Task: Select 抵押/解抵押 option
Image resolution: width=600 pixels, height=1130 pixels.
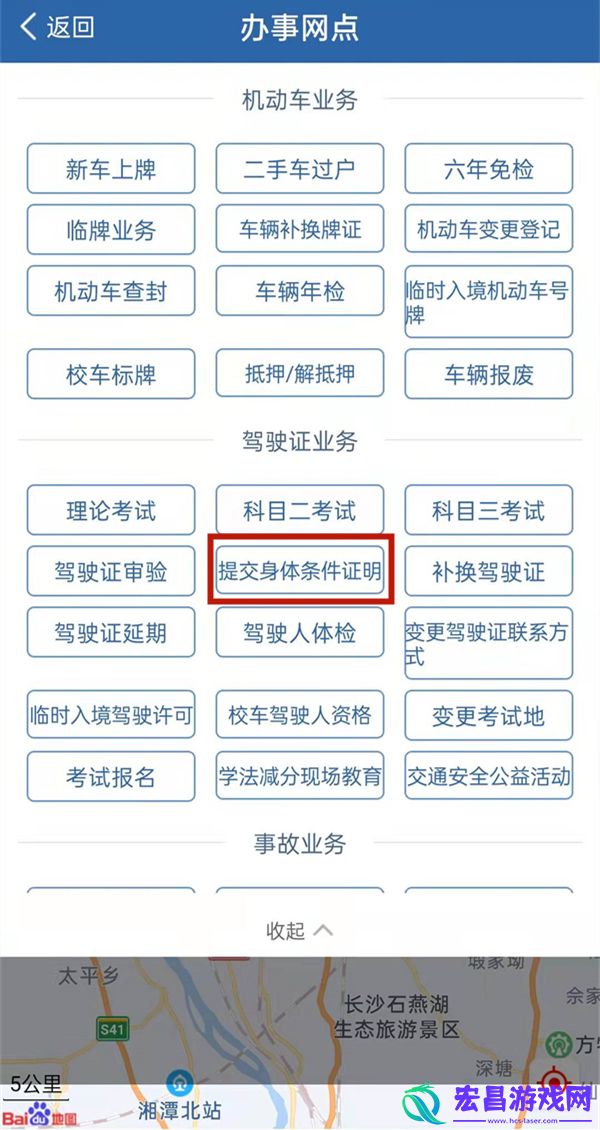Action: point(300,374)
